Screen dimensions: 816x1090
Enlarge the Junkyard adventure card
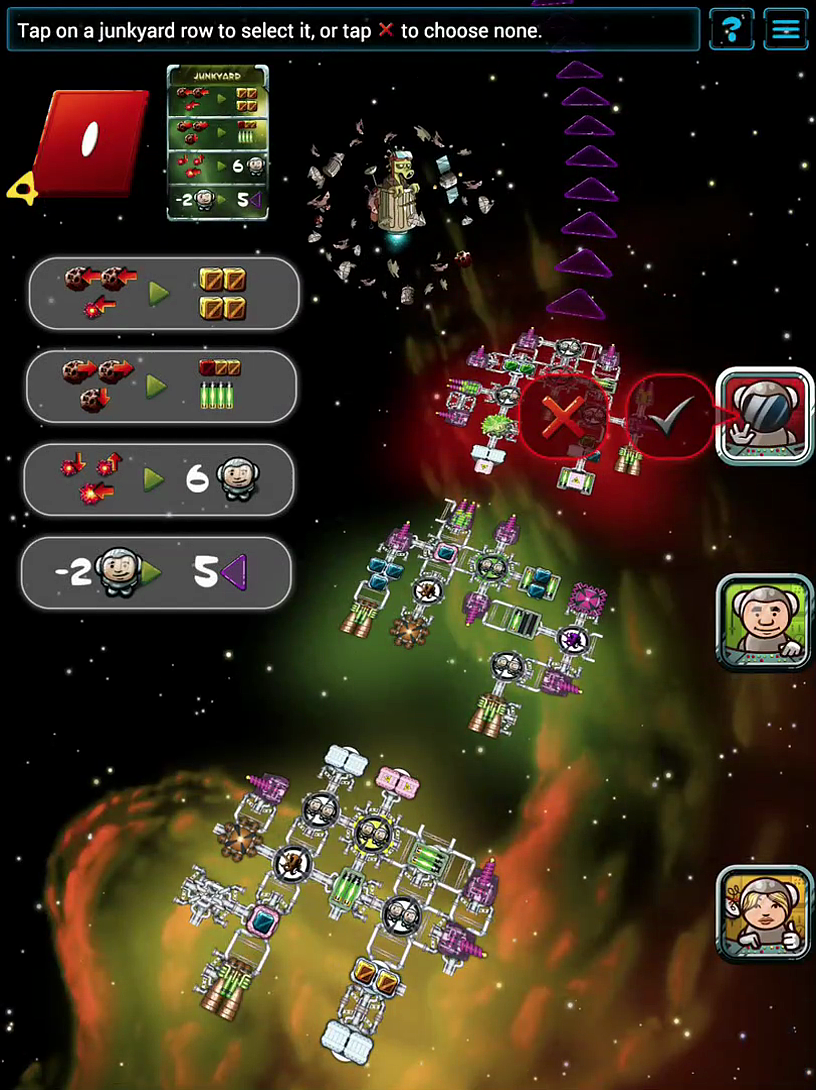(217, 142)
